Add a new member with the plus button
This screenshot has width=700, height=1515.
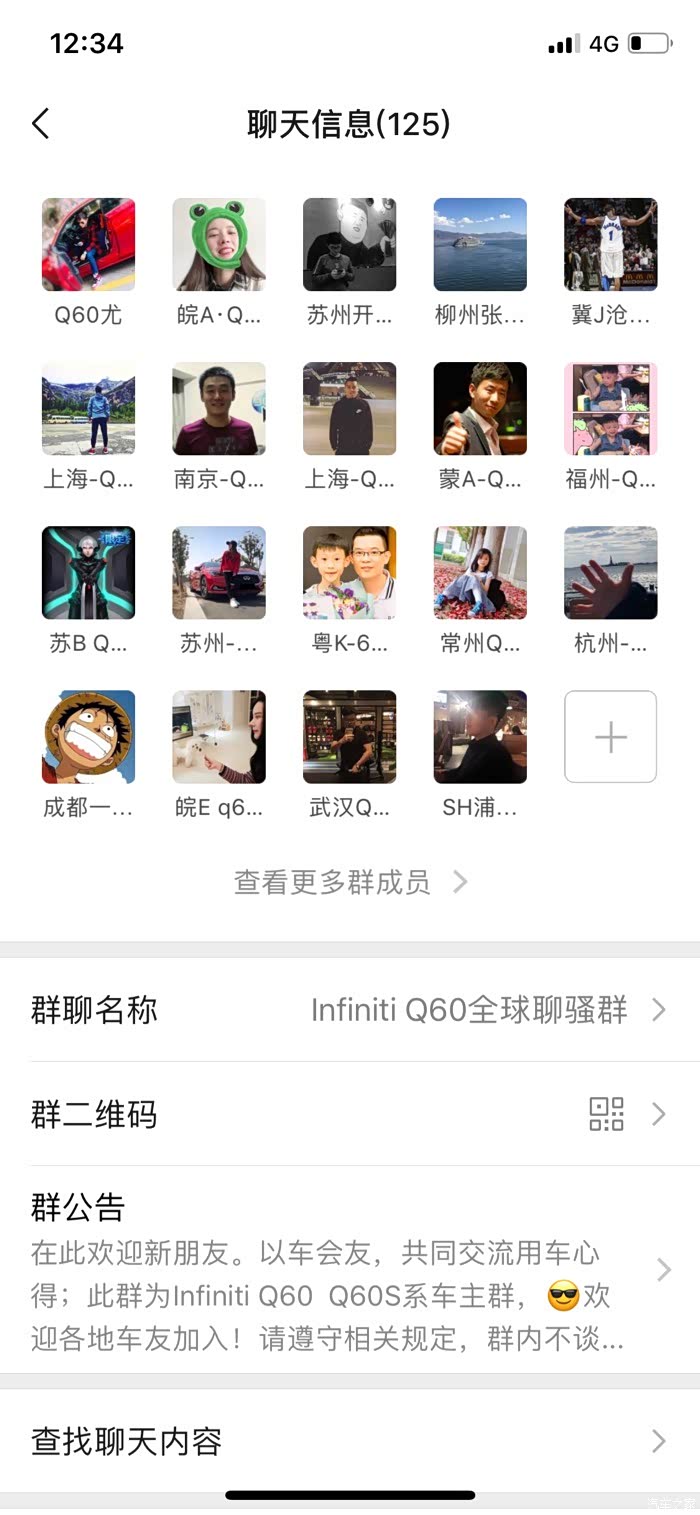click(610, 737)
